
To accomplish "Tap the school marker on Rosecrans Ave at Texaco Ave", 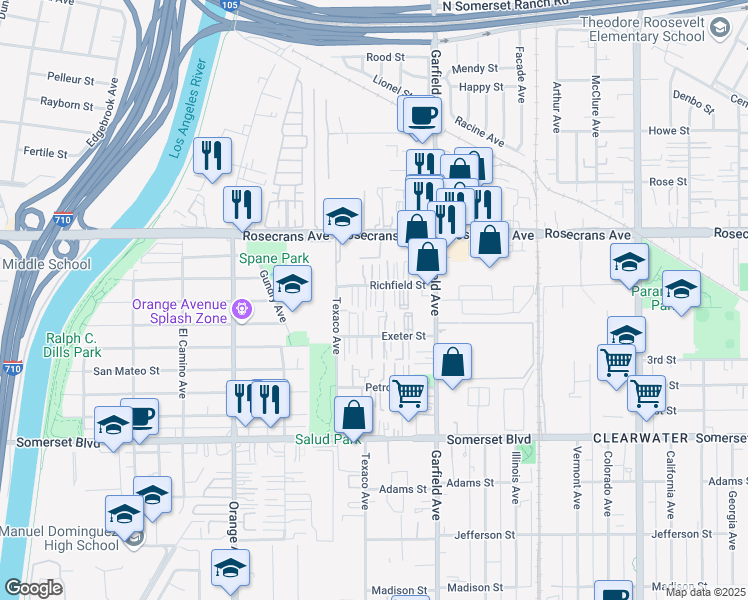I will [x=342, y=216].
